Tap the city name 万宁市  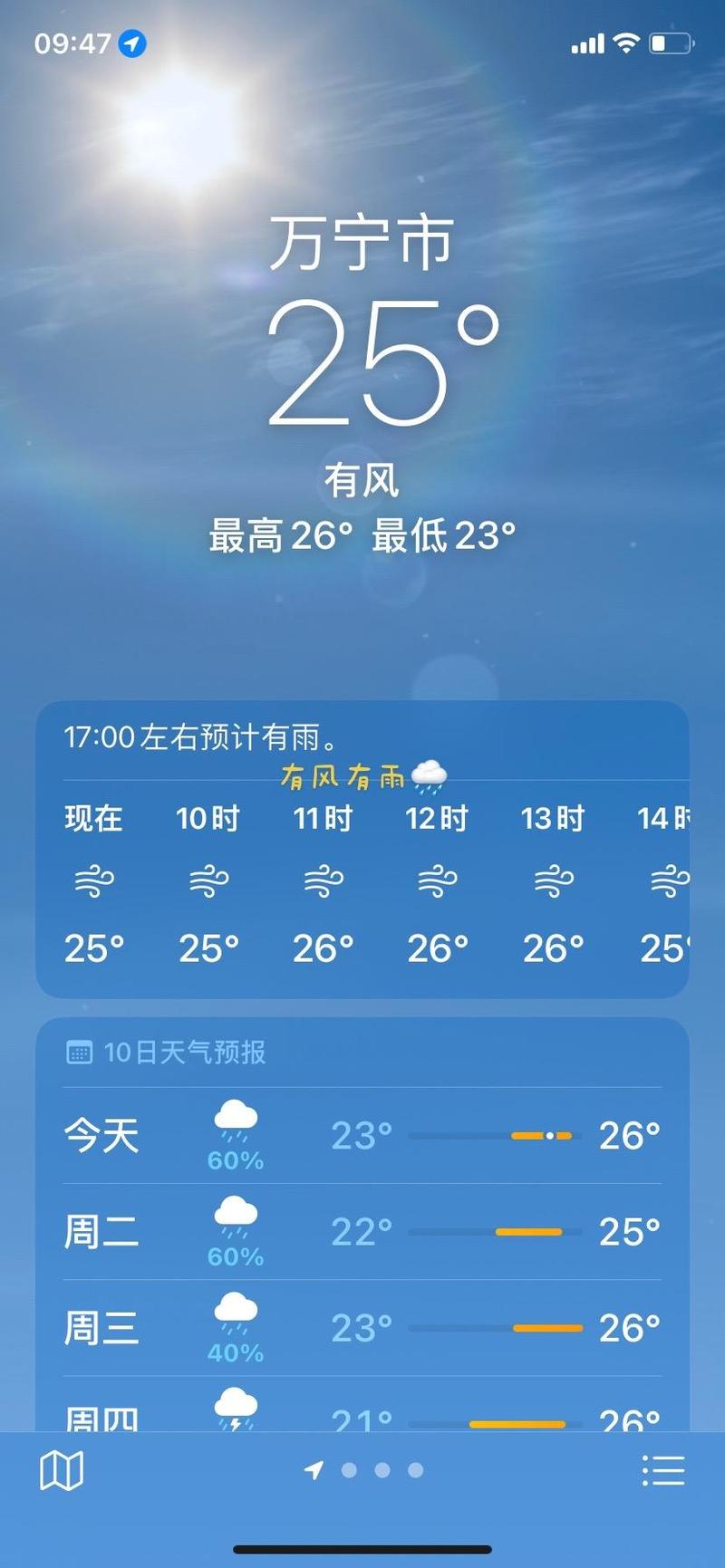pyautogui.click(x=362, y=243)
